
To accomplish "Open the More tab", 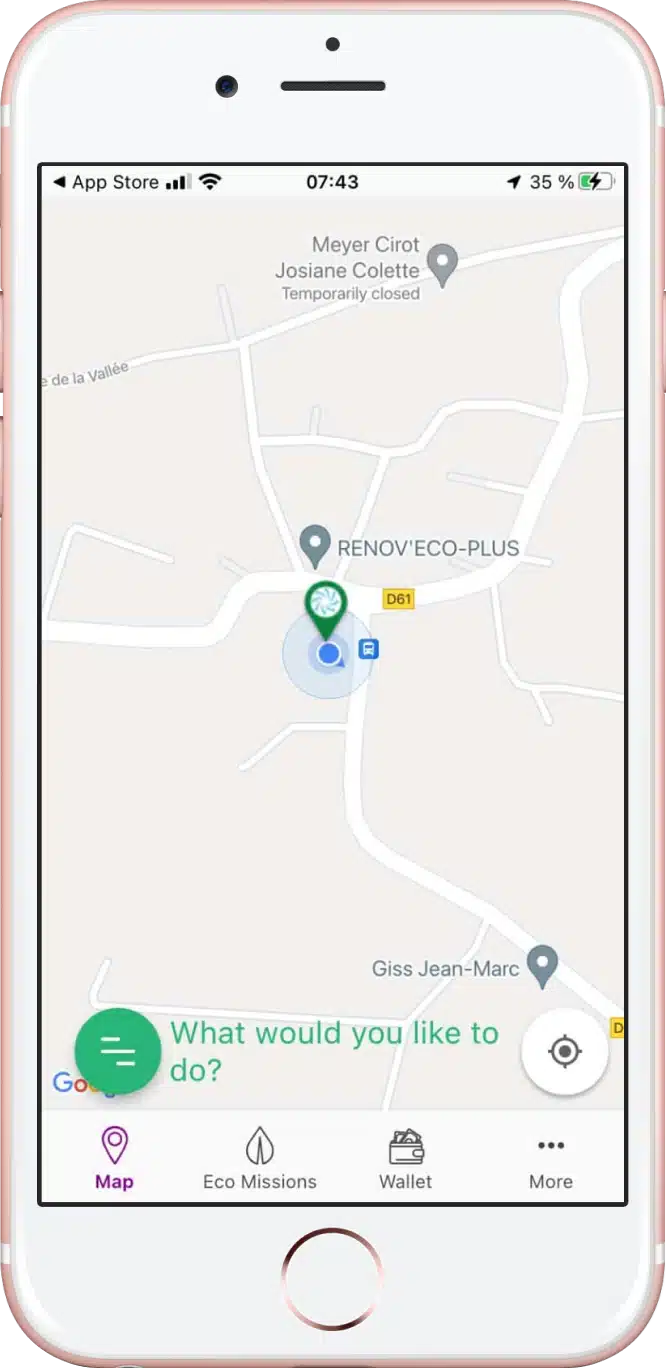I will pyautogui.click(x=550, y=1158).
